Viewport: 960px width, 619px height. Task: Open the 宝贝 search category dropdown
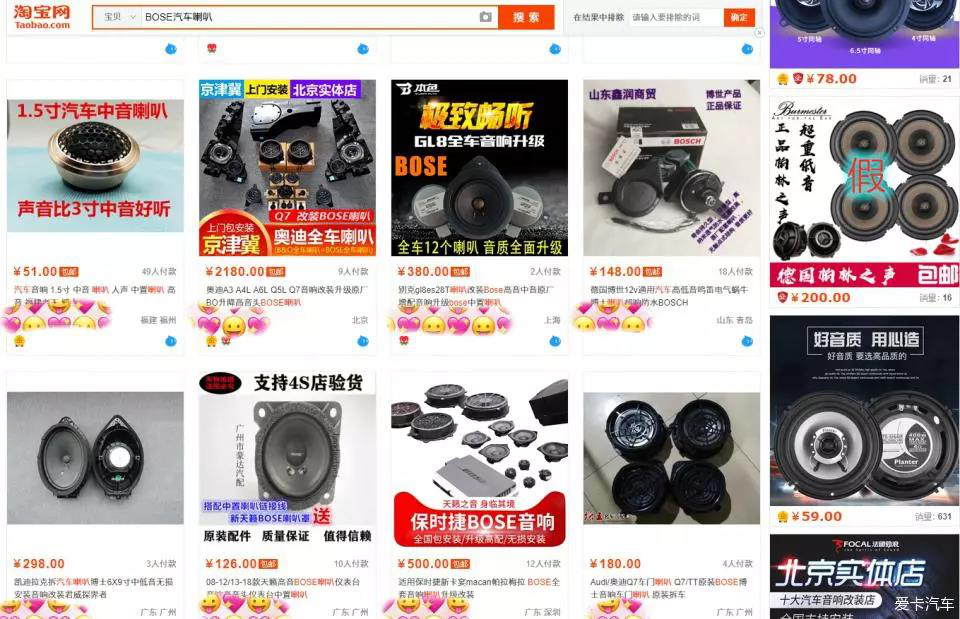tap(117, 17)
